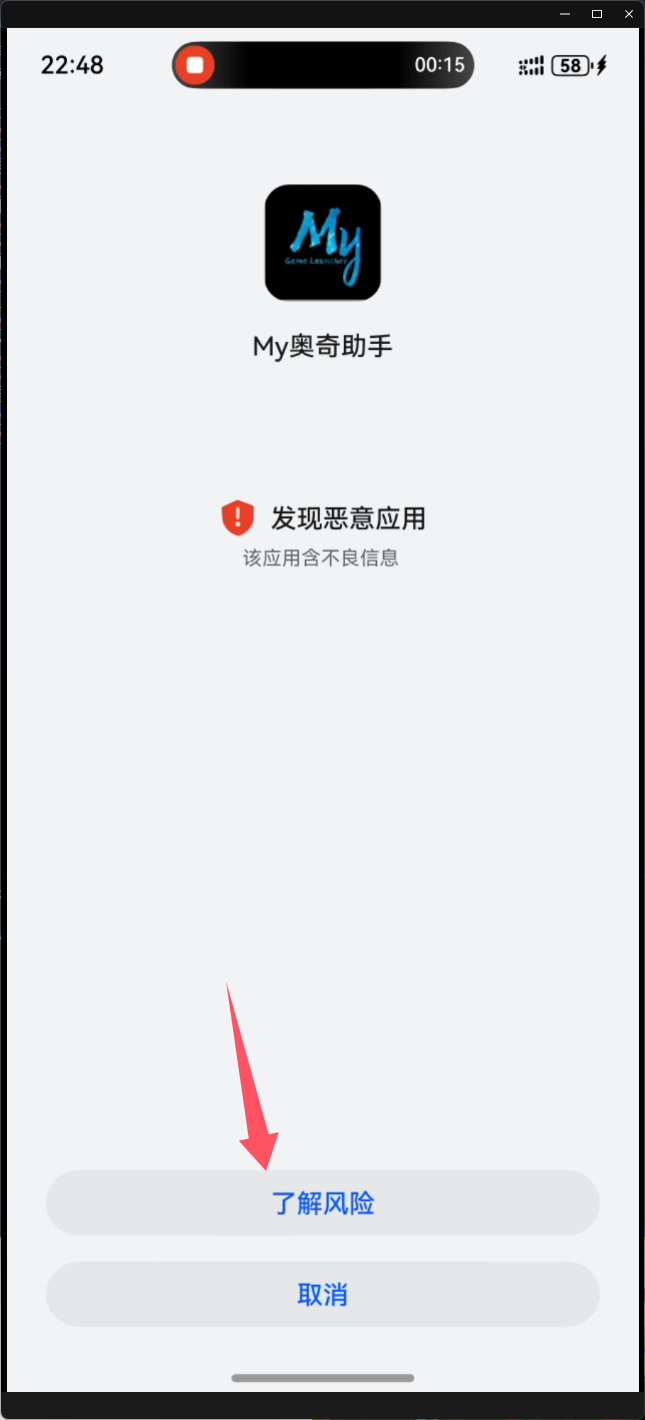Screen dimensions: 645x1420
Task: Tap the 了解风险 button
Action: [x=322, y=1203]
